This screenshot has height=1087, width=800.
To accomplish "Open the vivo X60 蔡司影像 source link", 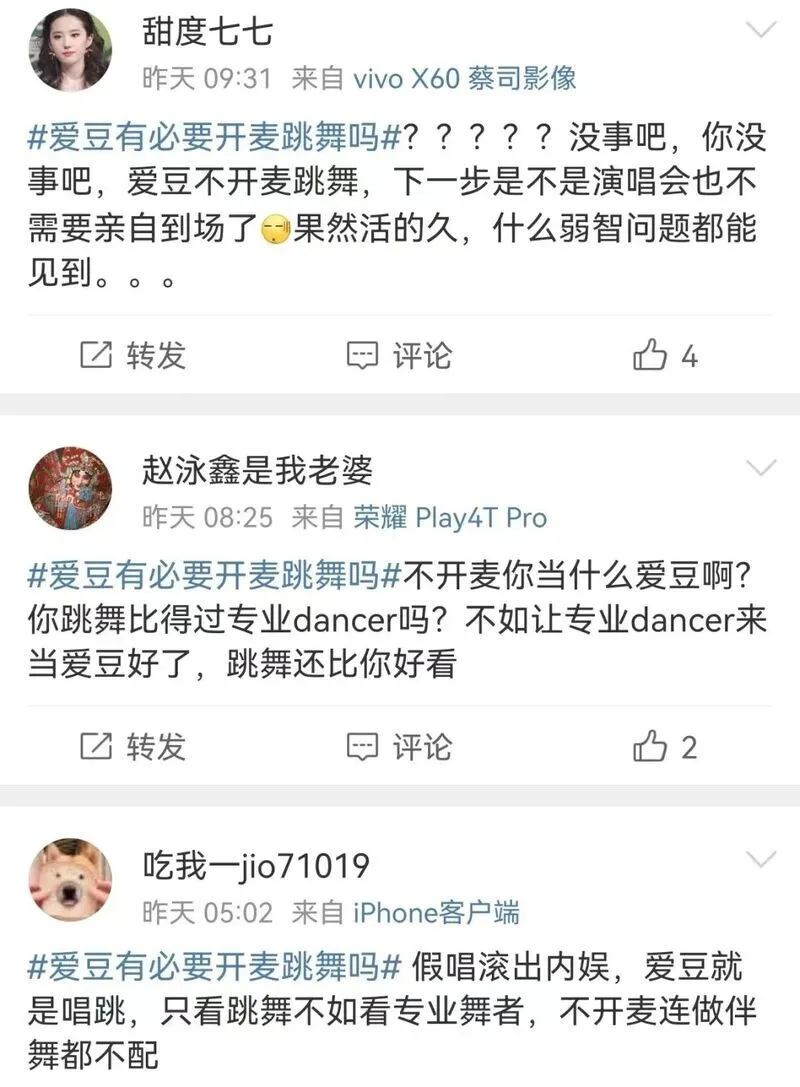I will (x=465, y=78).
